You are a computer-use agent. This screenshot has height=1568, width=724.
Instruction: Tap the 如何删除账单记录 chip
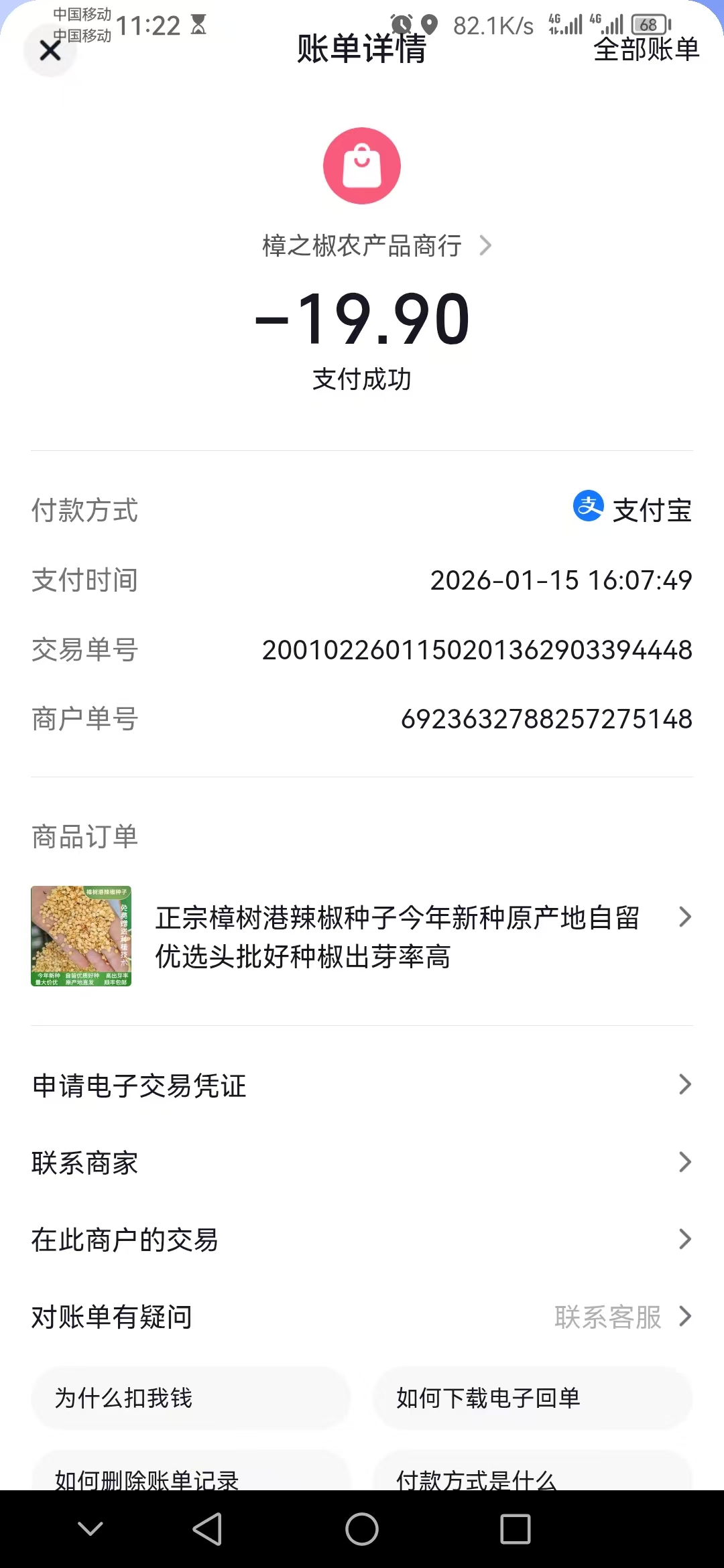pos(190,1476)
